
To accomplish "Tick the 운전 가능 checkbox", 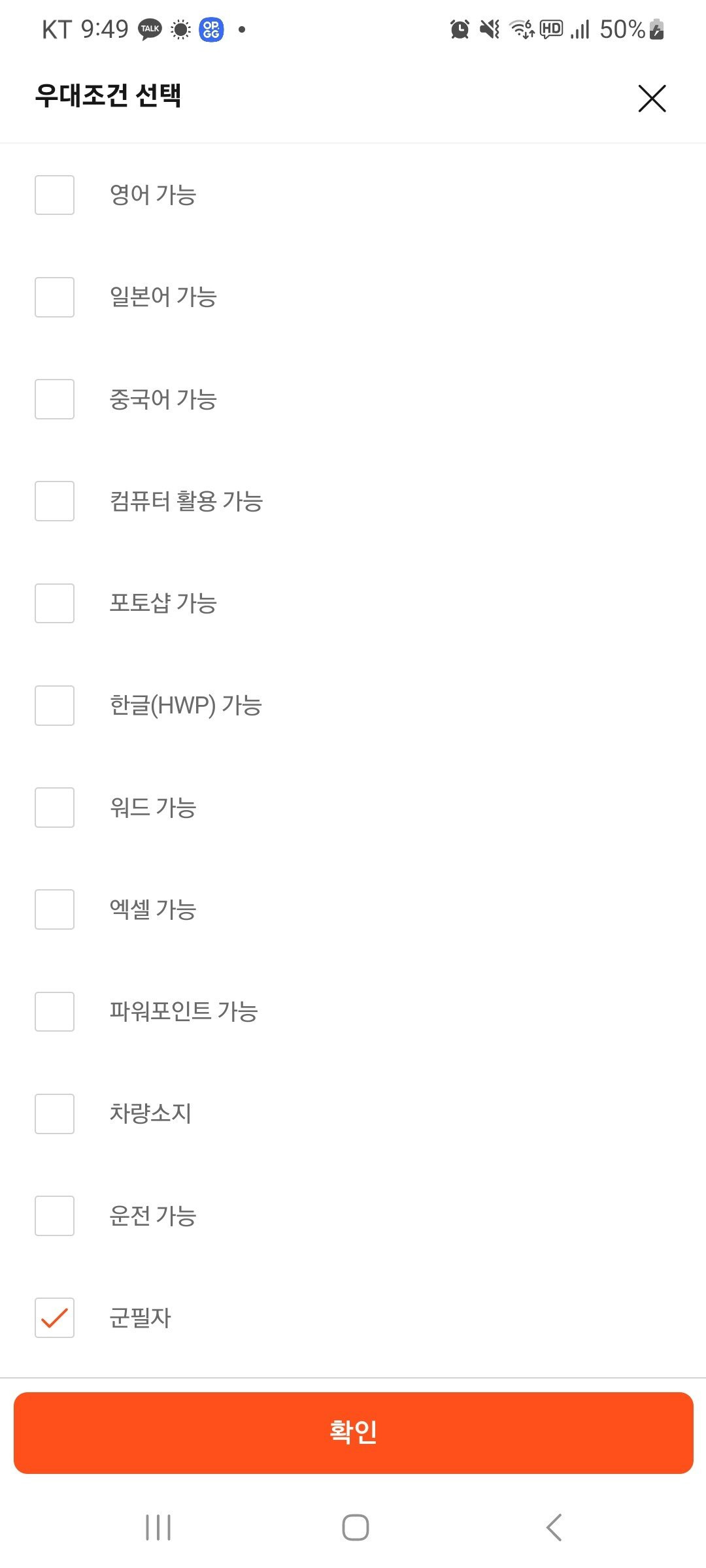I will coord(54,1216).
